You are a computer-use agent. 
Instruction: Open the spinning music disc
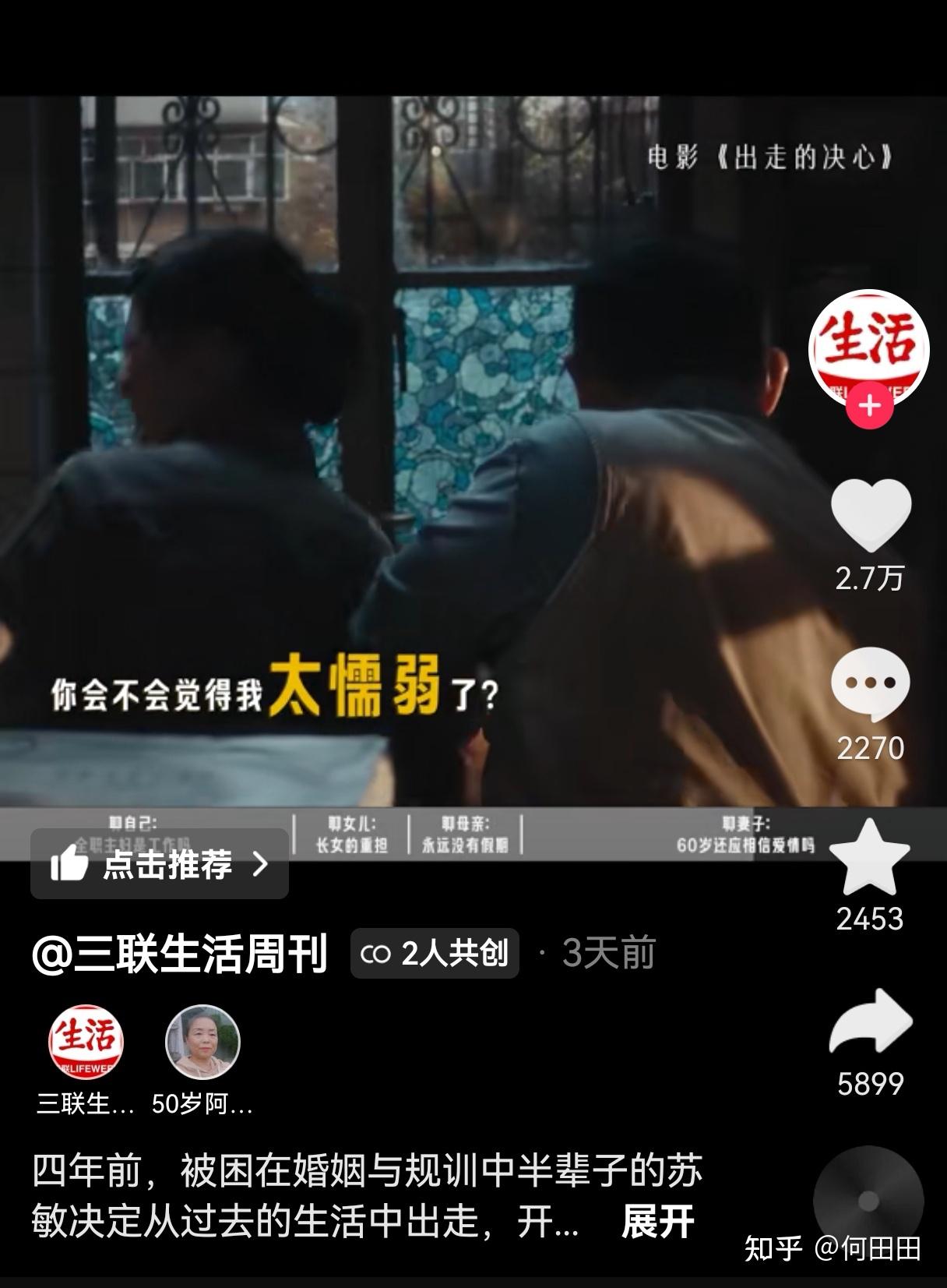point(868,1200)
